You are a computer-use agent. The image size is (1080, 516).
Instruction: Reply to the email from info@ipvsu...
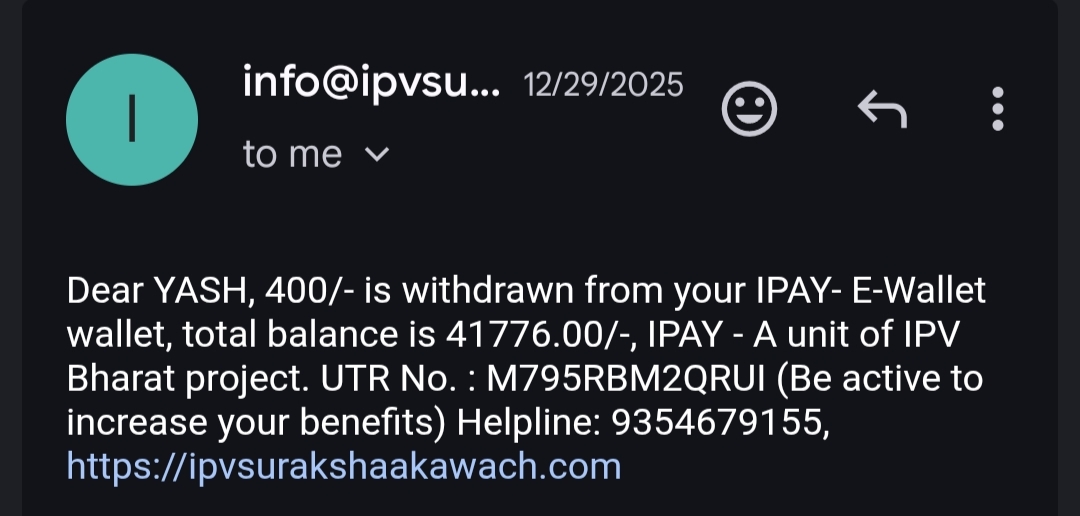click(881, 108)
